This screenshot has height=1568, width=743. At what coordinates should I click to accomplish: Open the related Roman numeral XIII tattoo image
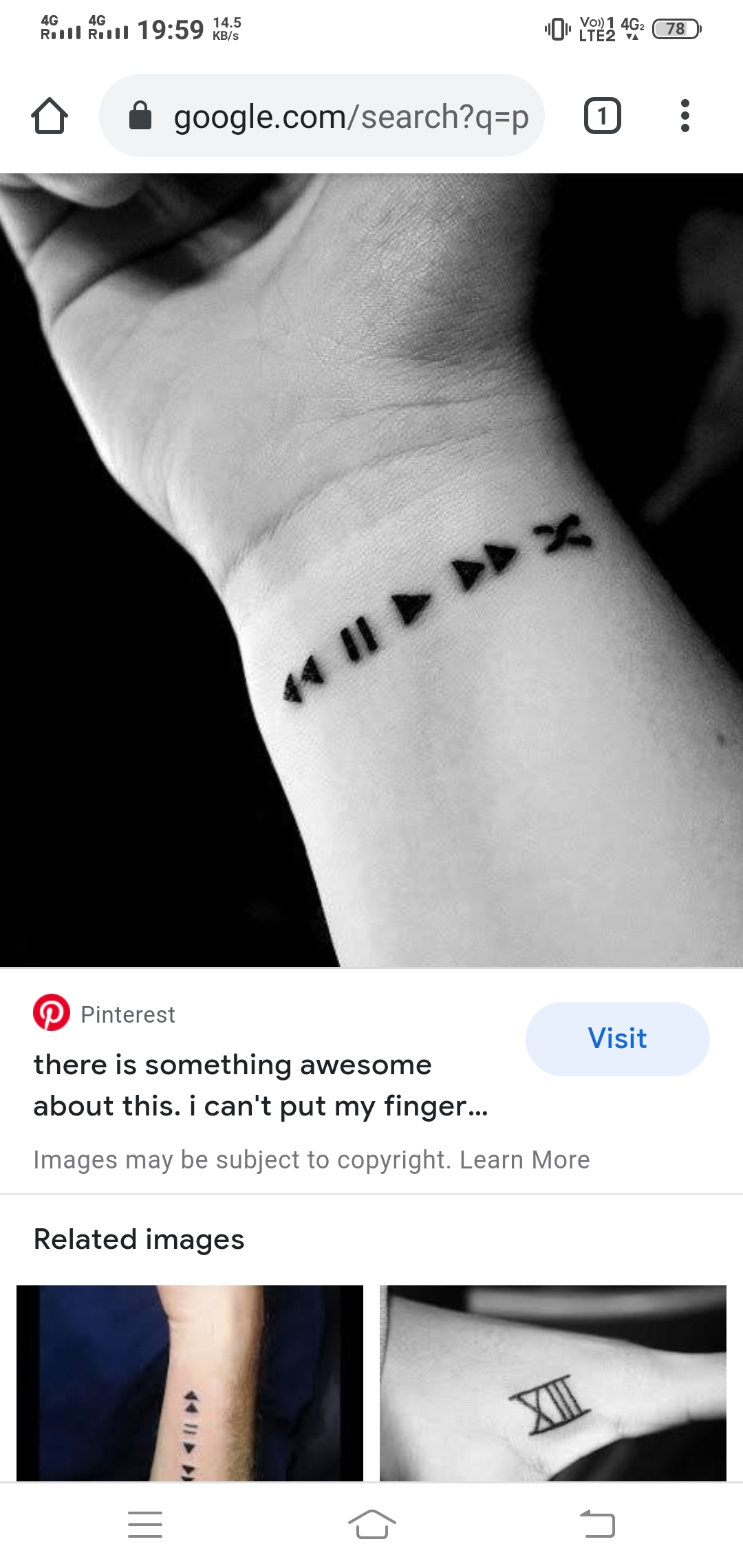(x=553, y=1382)
